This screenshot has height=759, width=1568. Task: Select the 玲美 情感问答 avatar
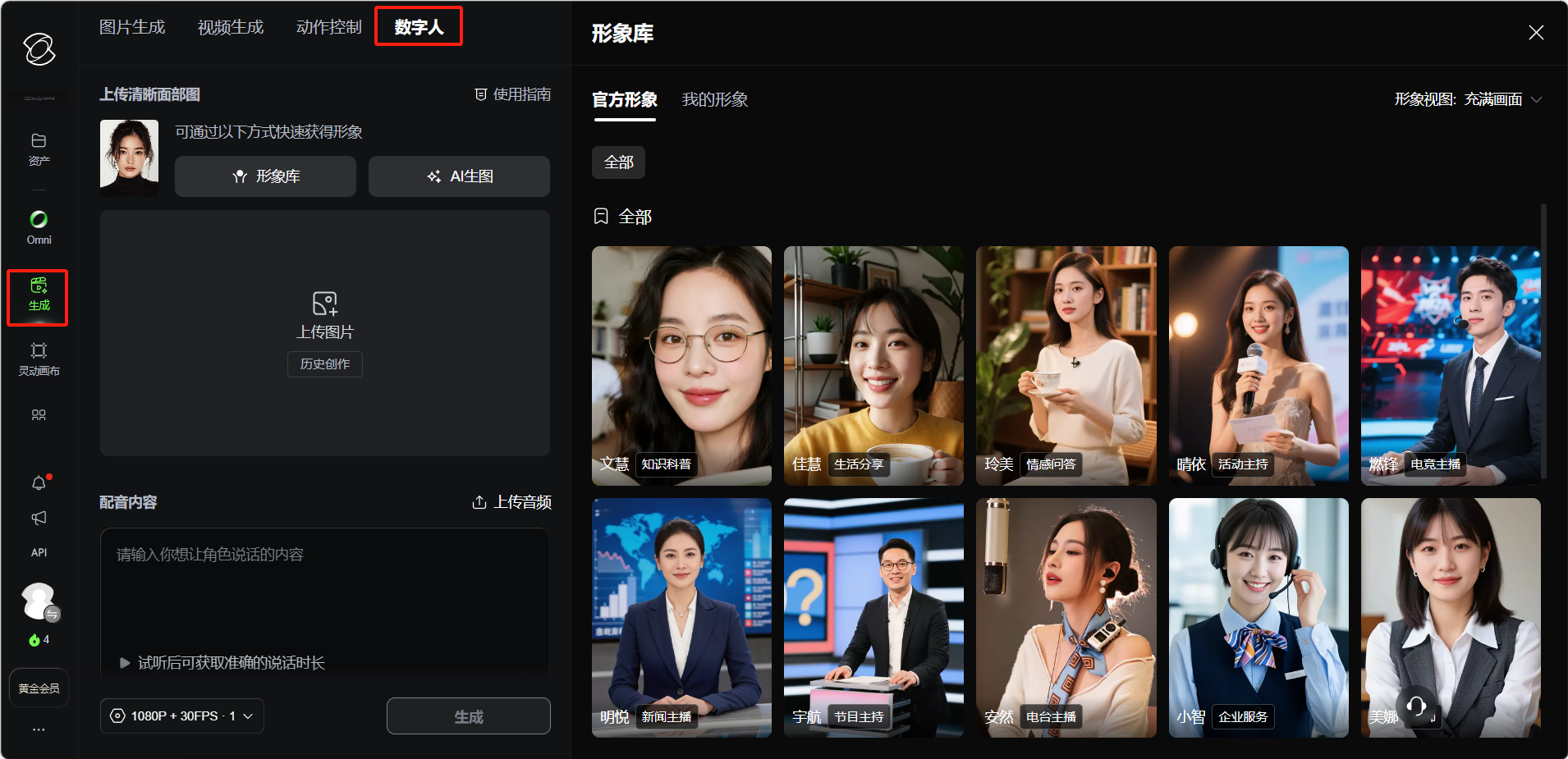(x=1066, y=365)
